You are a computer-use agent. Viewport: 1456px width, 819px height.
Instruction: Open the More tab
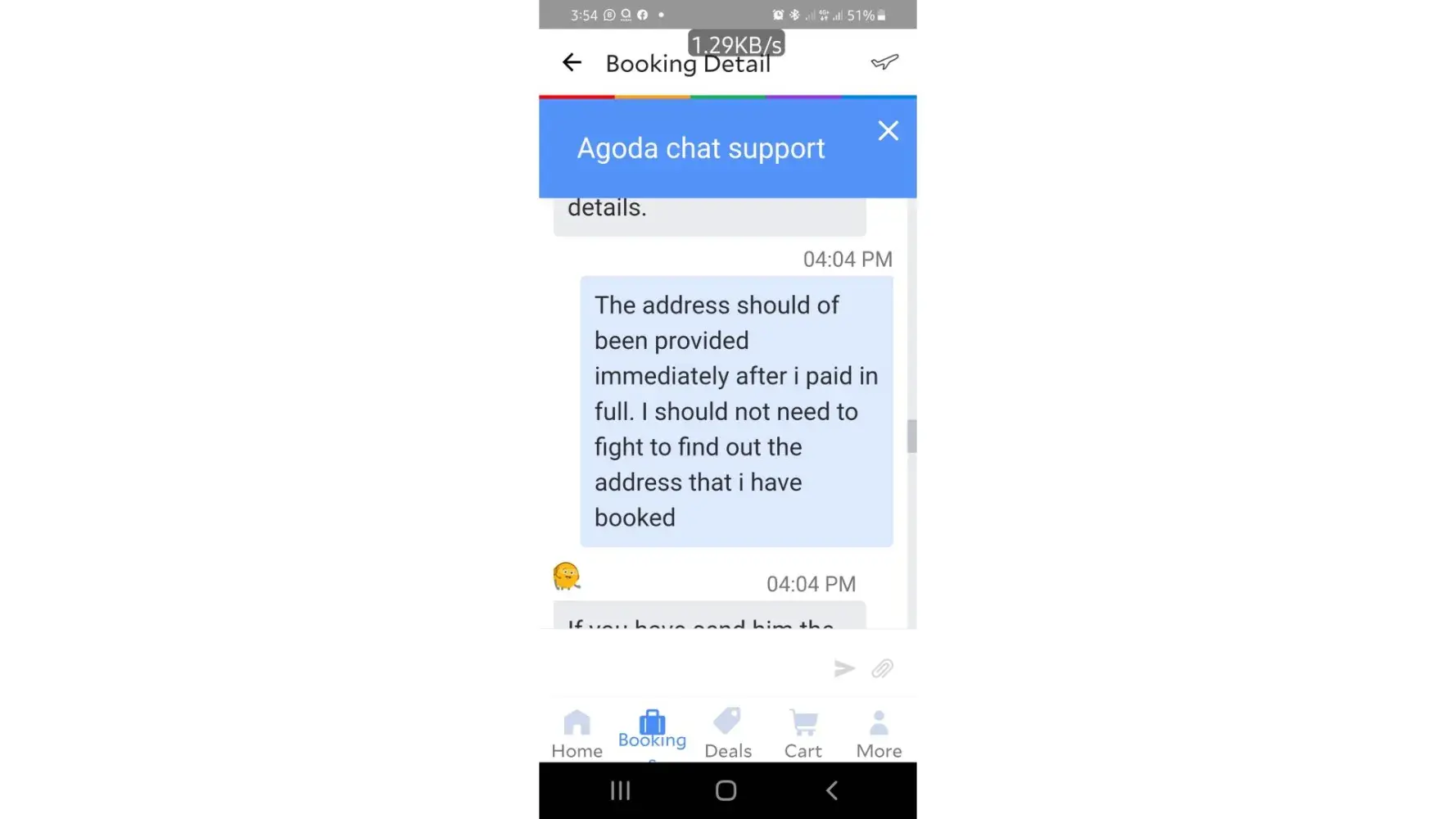tap(879, 733)
